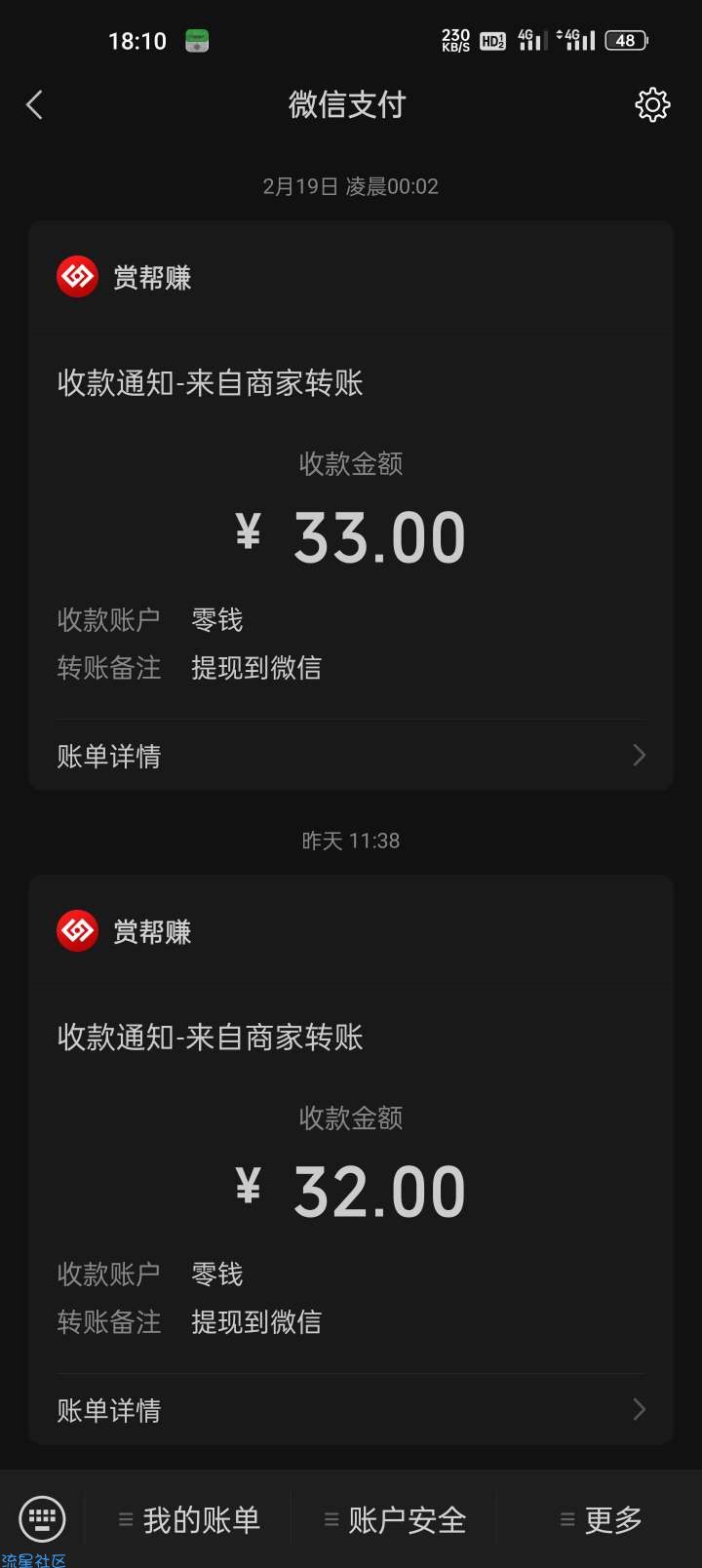Open 账单详情 for the ¥33.00 payment
Viewport: 702px width, 1568px height.
(351, 756)
